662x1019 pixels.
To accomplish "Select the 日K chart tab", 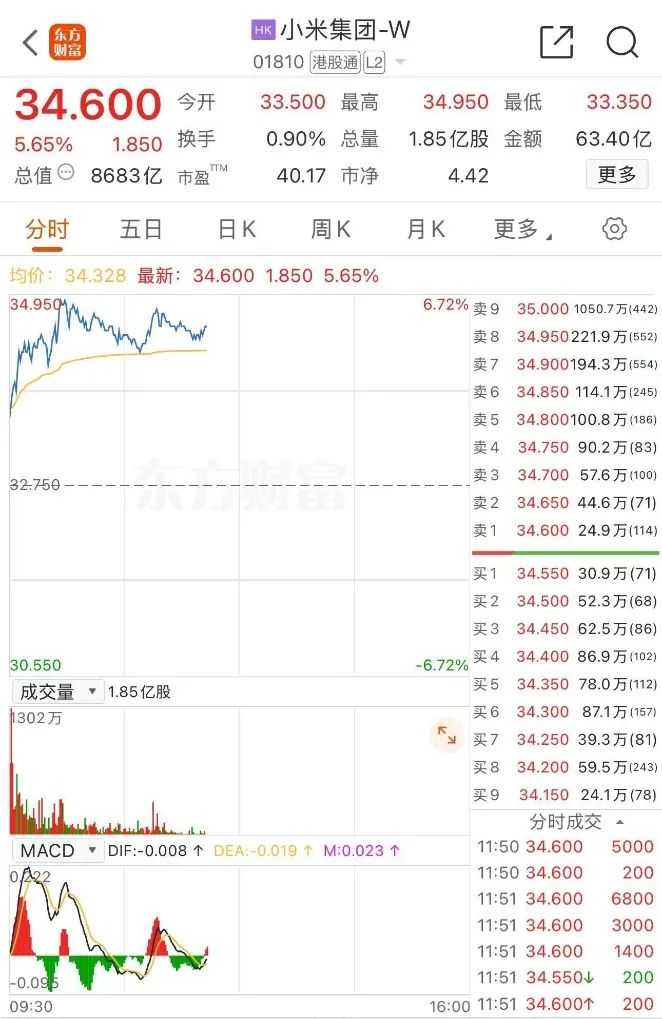I will click(237, 230).
